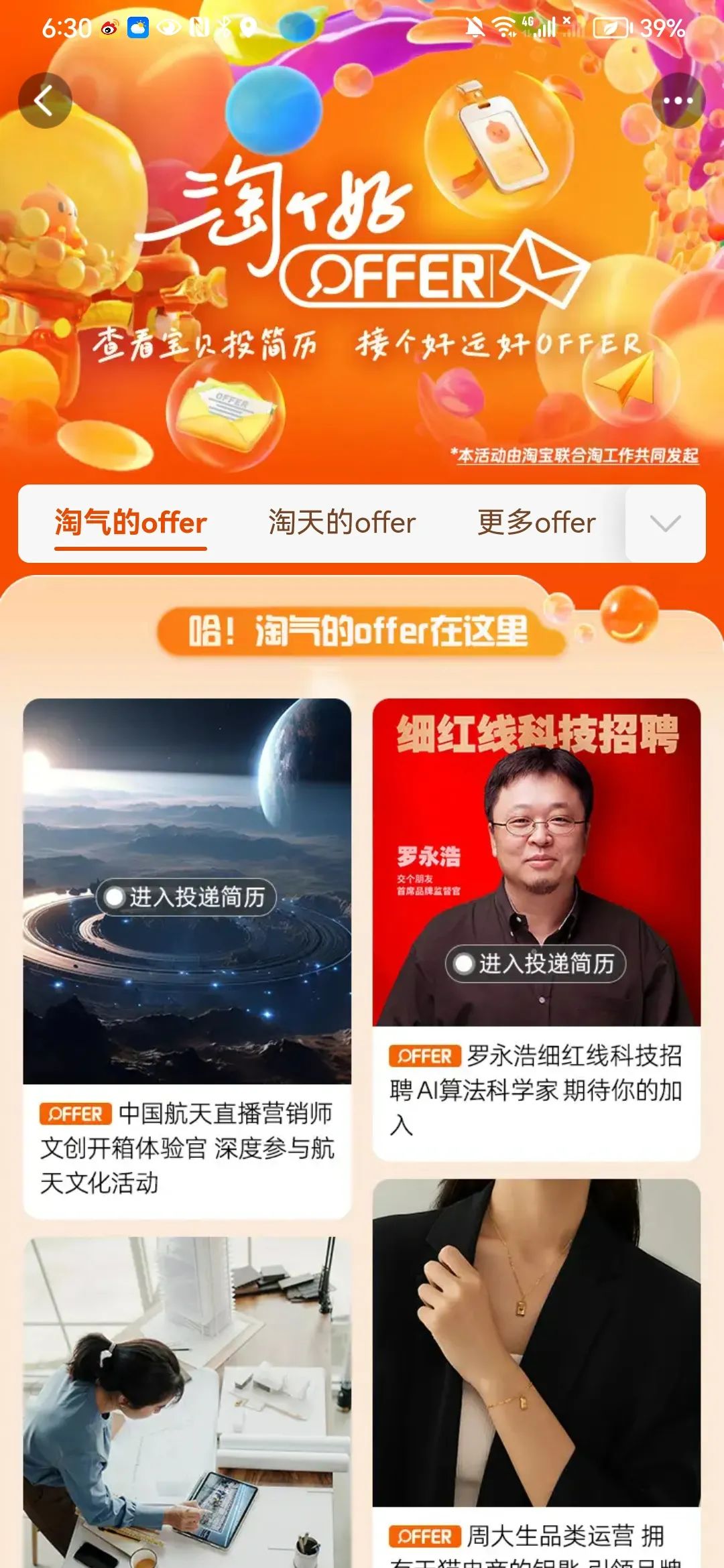Go back using the top-left arrow
The image size is (724, 1568).
tap(45, 101)
